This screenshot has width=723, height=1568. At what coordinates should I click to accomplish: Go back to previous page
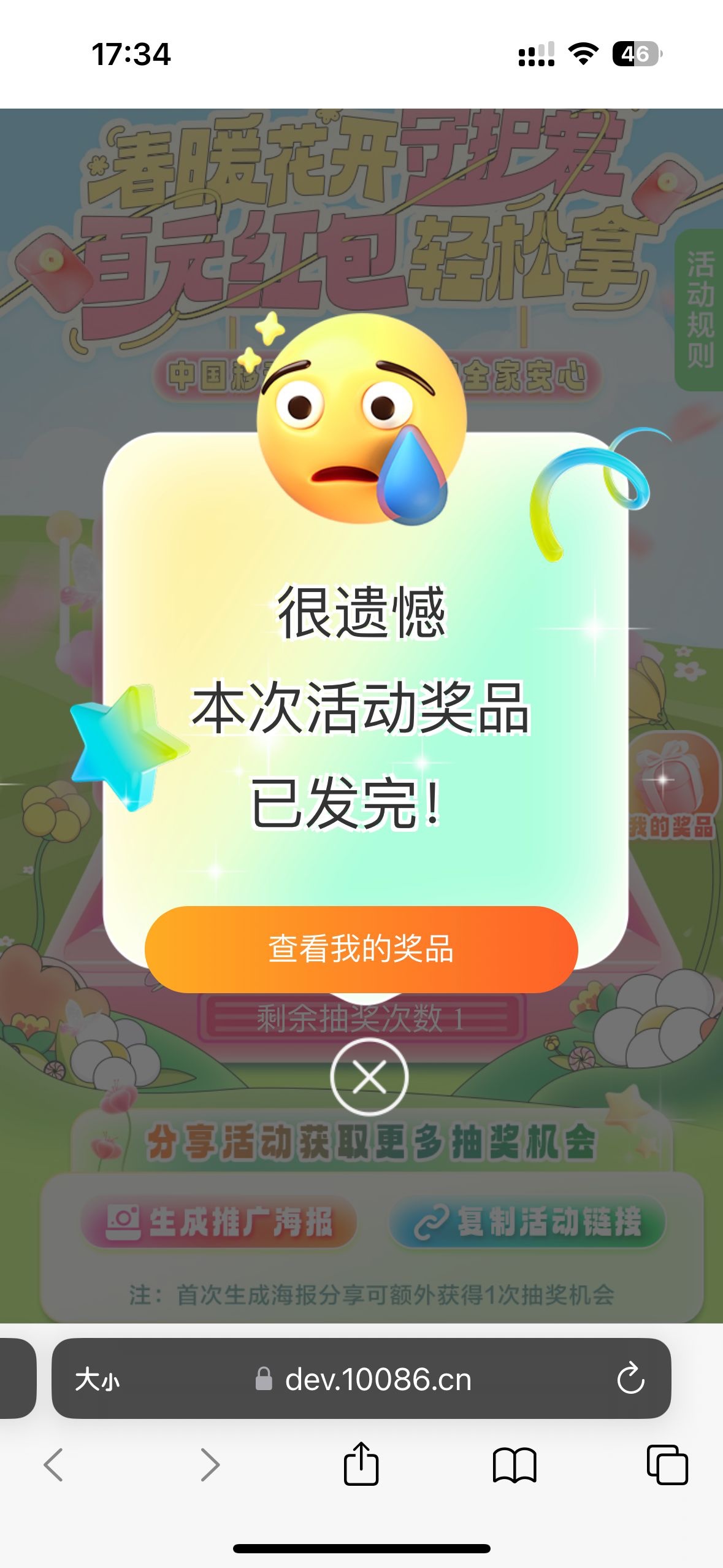click(54, 1465)
